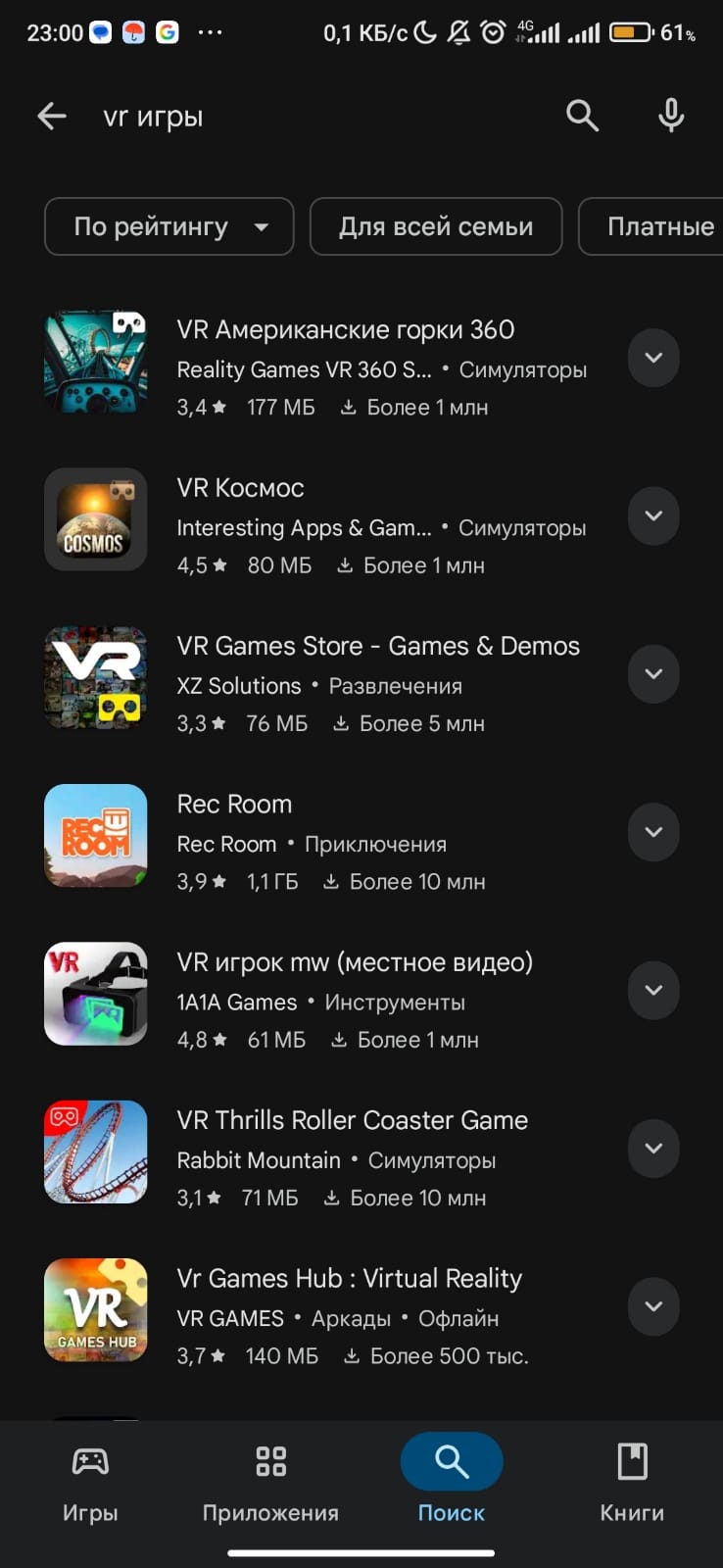
Task: Open VR игрок mw (местное видео)
Action: click(x=355, y=963)
